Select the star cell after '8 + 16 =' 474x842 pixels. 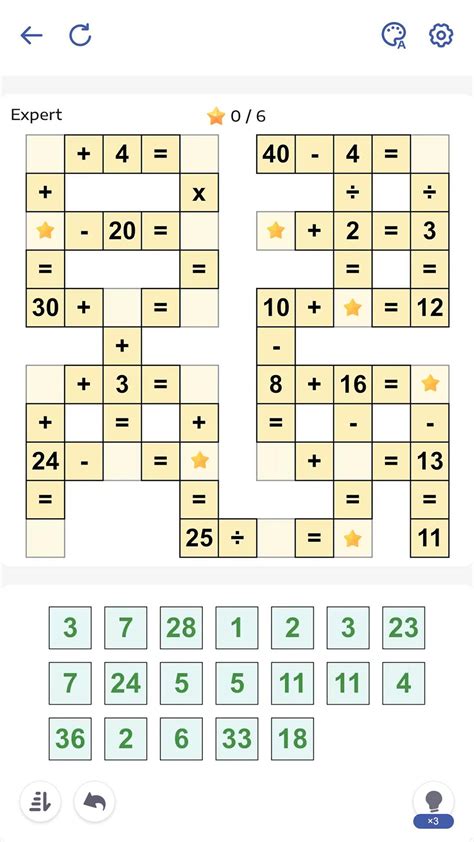point(430,384)
